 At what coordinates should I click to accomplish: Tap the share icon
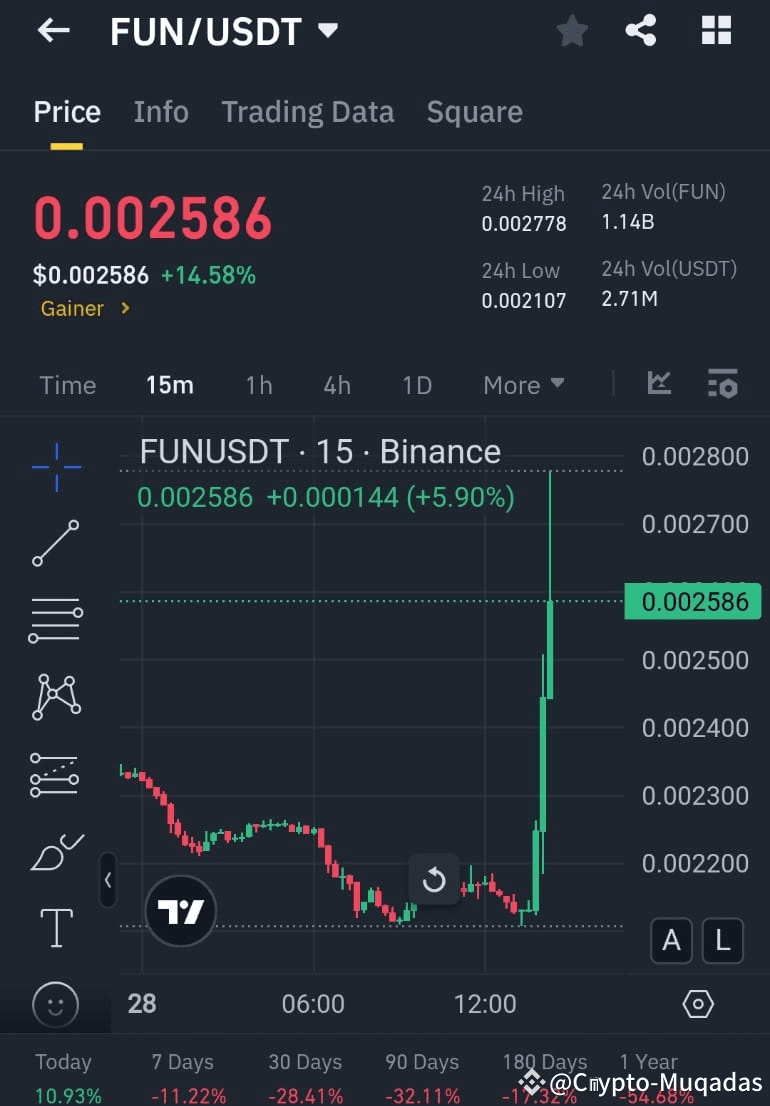pyautogui.click(x=640, y=30)
